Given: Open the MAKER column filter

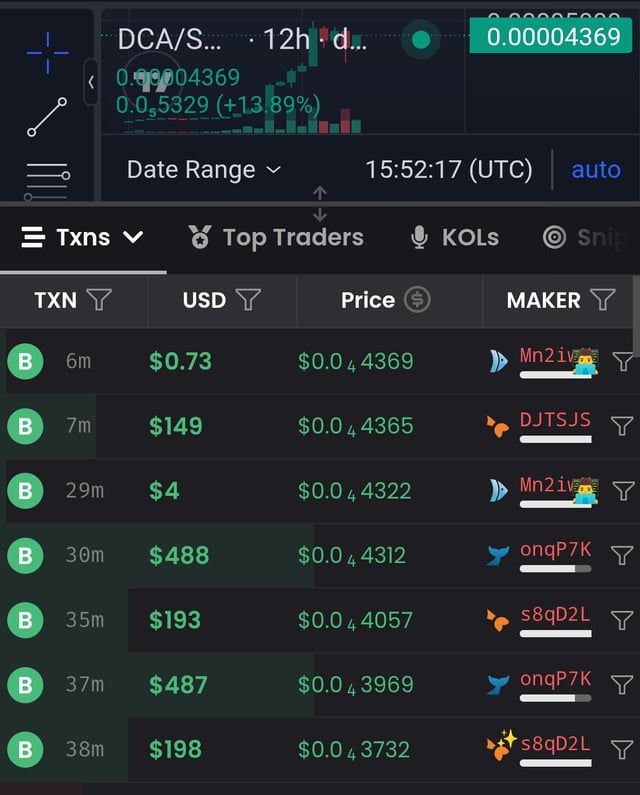Looking at the screenshot, I should point(602,300).
